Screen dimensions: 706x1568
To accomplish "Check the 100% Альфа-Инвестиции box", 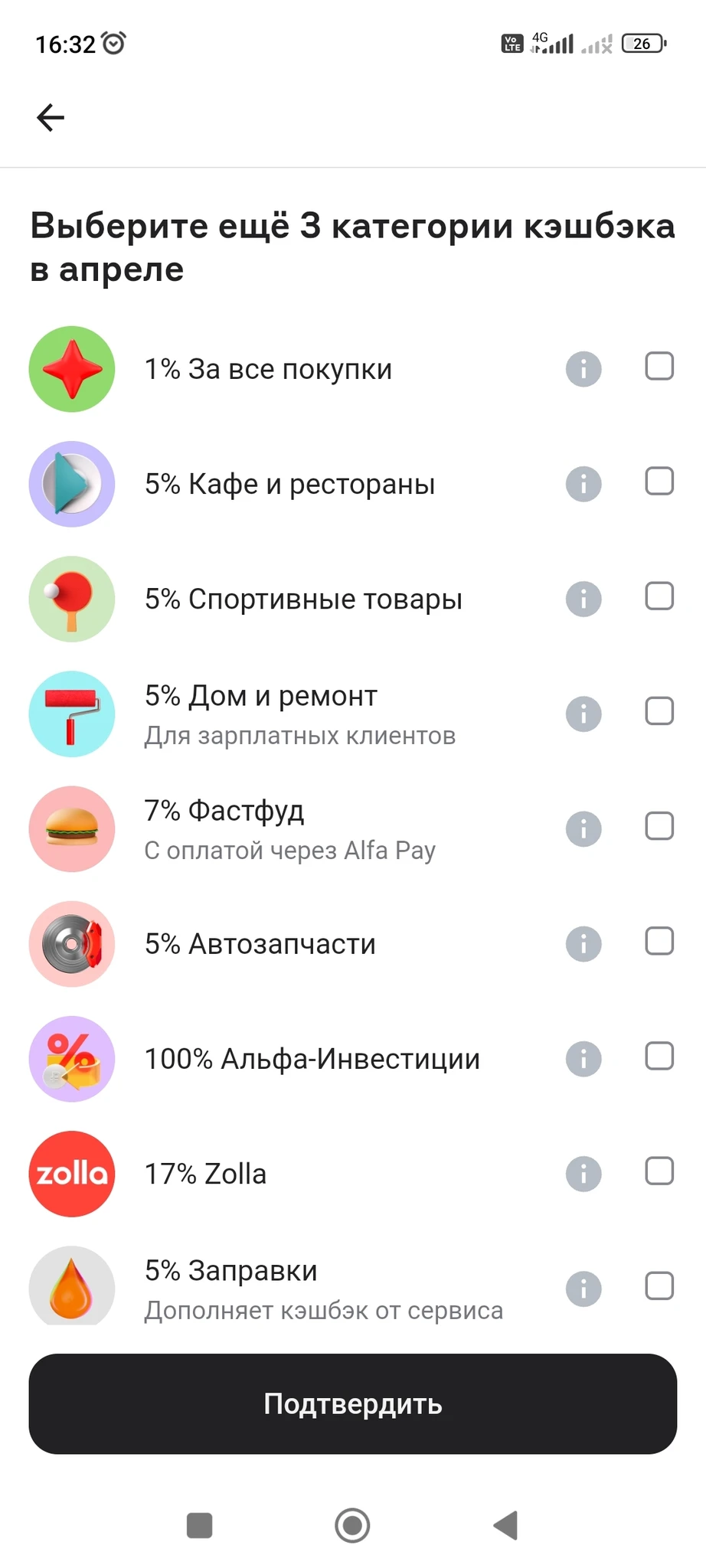I will (659, 1057).
